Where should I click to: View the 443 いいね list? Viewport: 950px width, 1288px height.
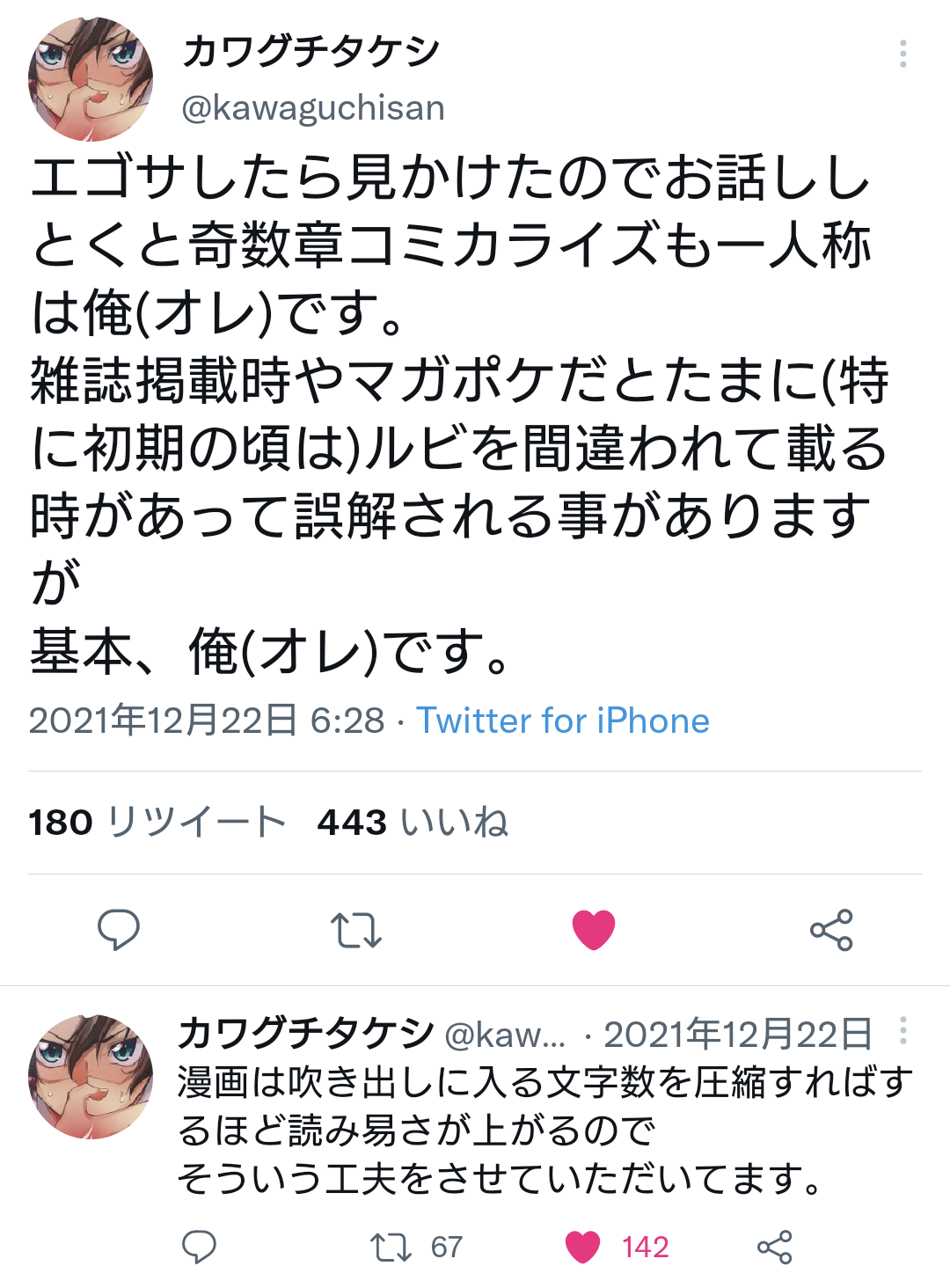413,823
